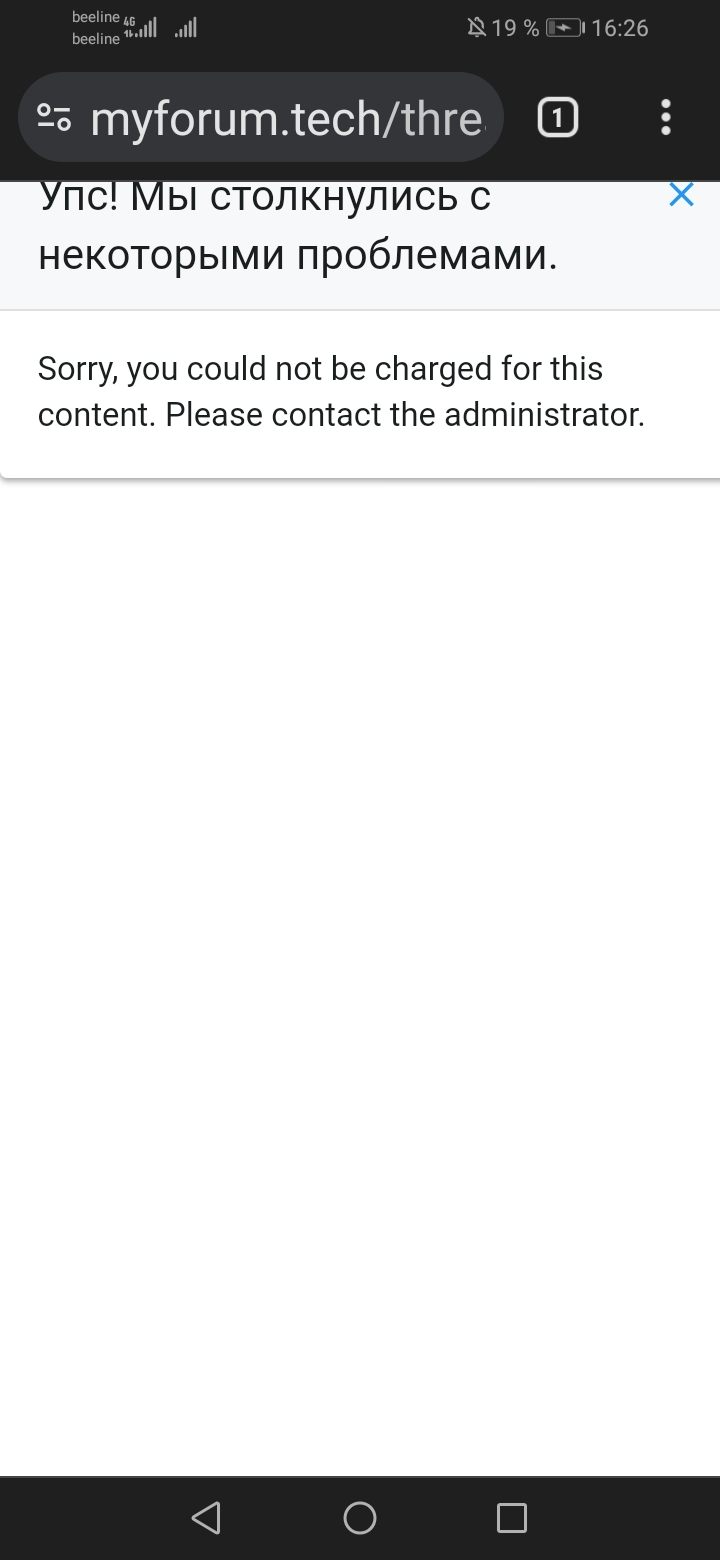Open recent apps with the square button

pos(511,1517)
